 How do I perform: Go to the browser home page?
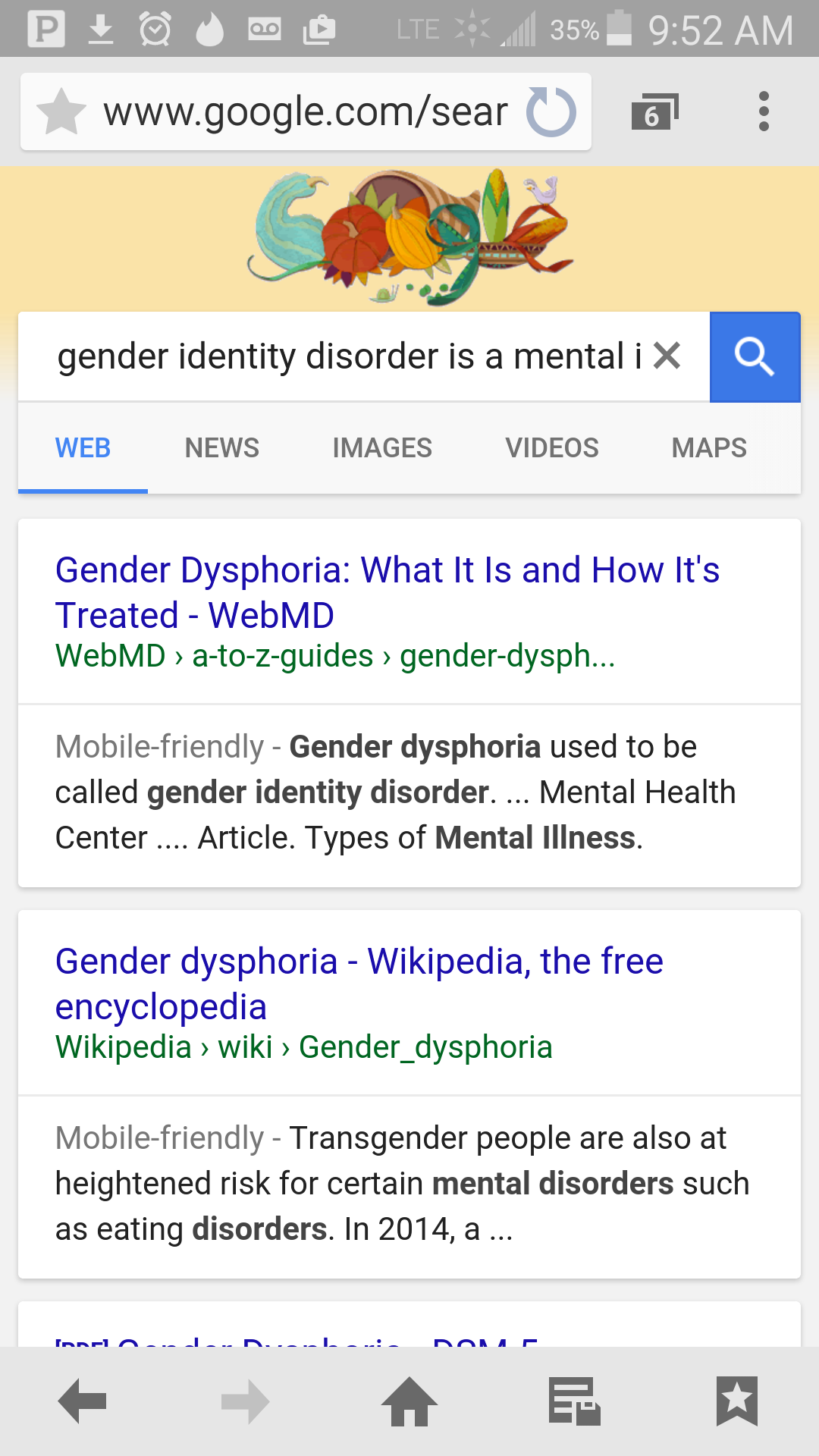coord(409,1401)
